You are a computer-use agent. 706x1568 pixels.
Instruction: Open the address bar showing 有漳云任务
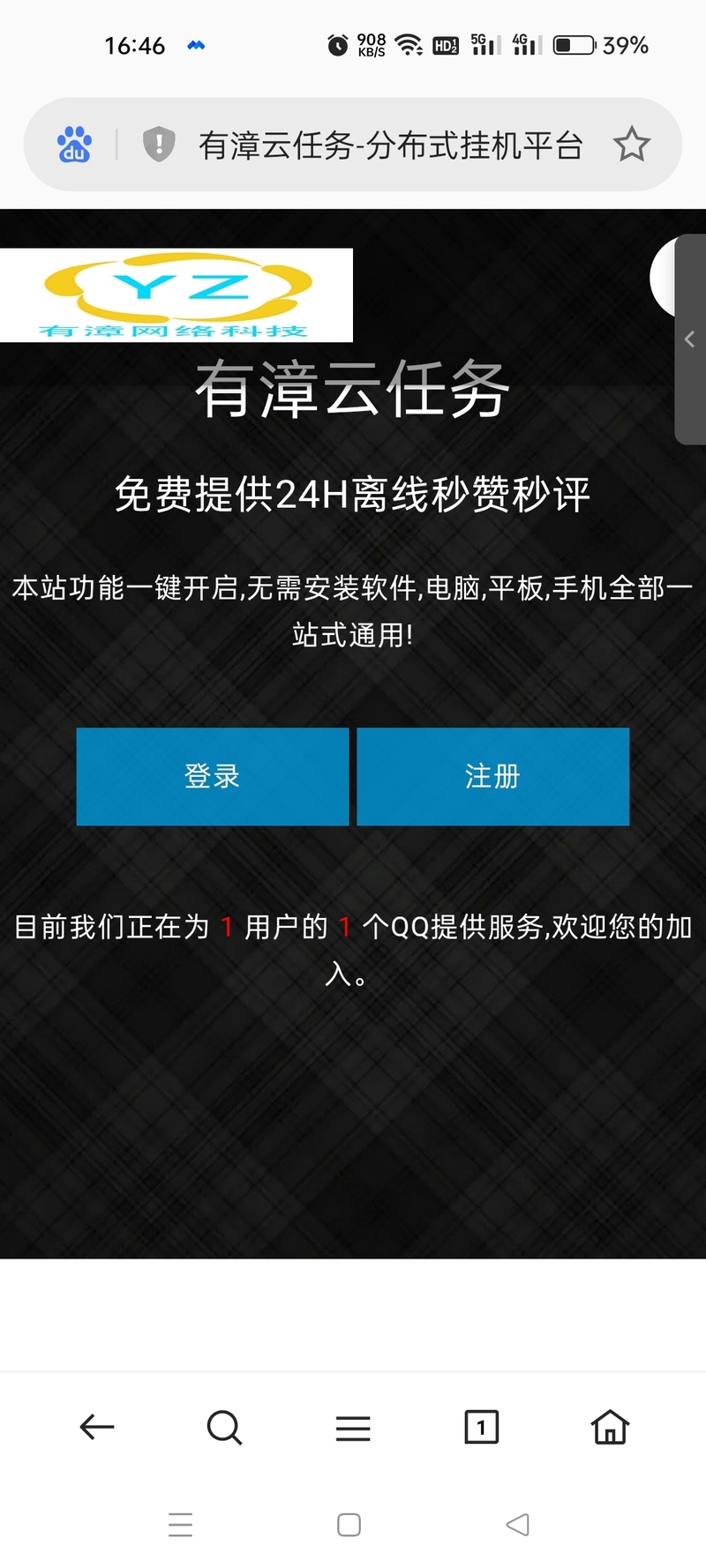(x=390, y=146)
